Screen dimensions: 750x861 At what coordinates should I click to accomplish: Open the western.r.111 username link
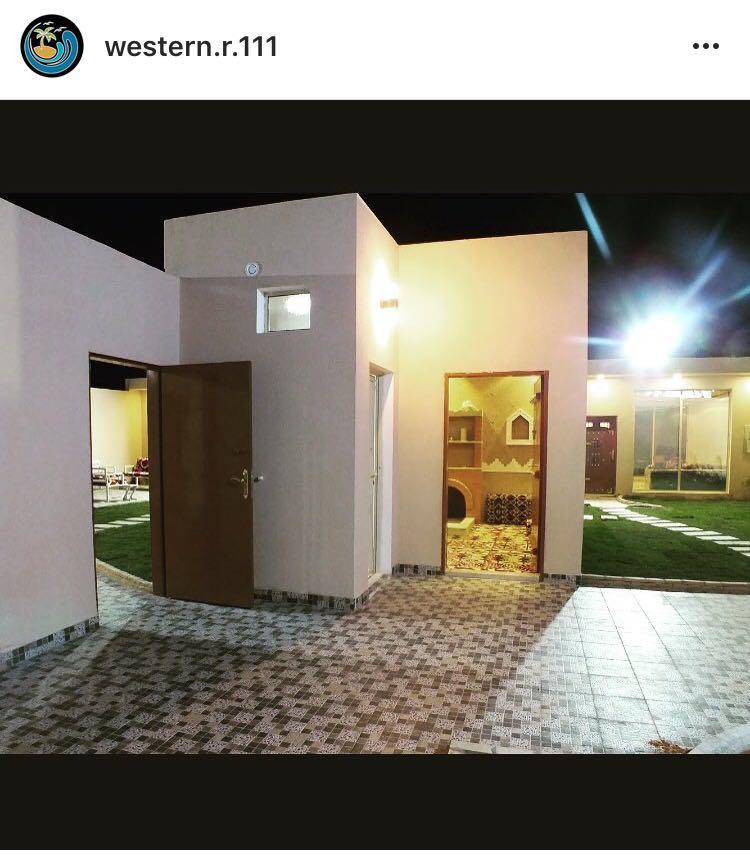point(190,46)
